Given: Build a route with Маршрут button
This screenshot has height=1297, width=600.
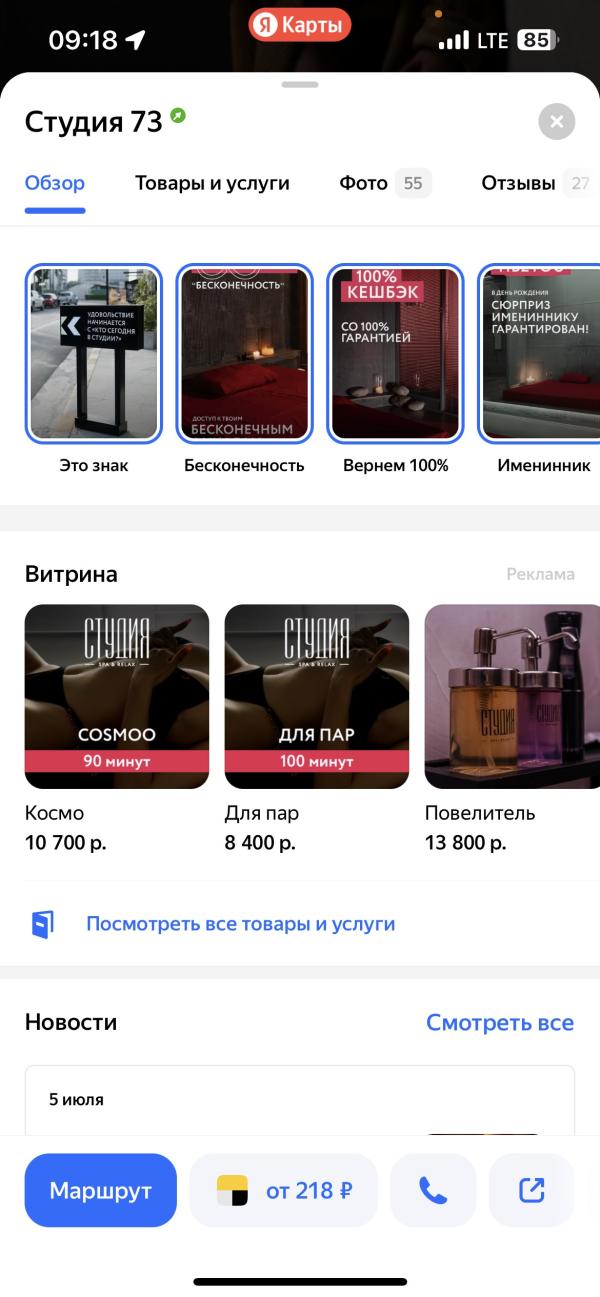Looking at the screenshot, I should [101, 1190].
